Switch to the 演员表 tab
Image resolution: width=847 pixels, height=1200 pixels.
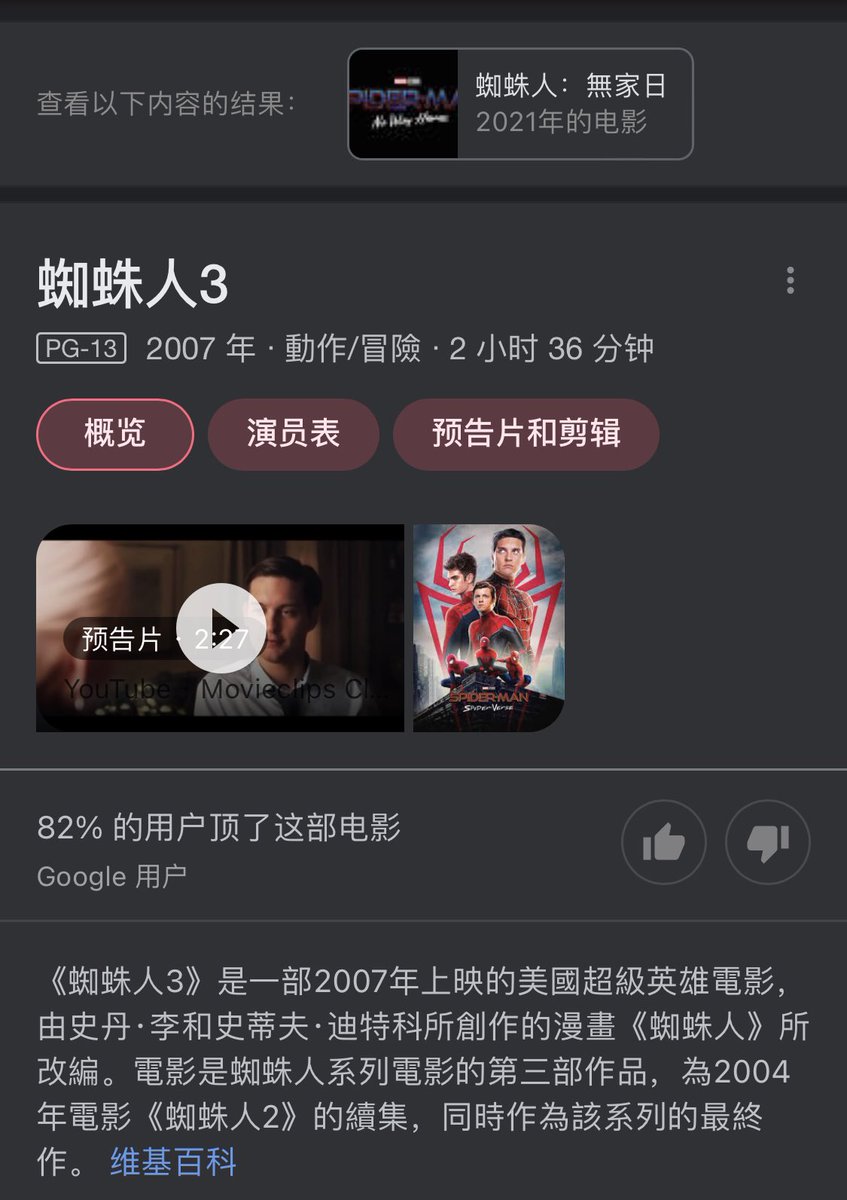[x=293, y=434]
